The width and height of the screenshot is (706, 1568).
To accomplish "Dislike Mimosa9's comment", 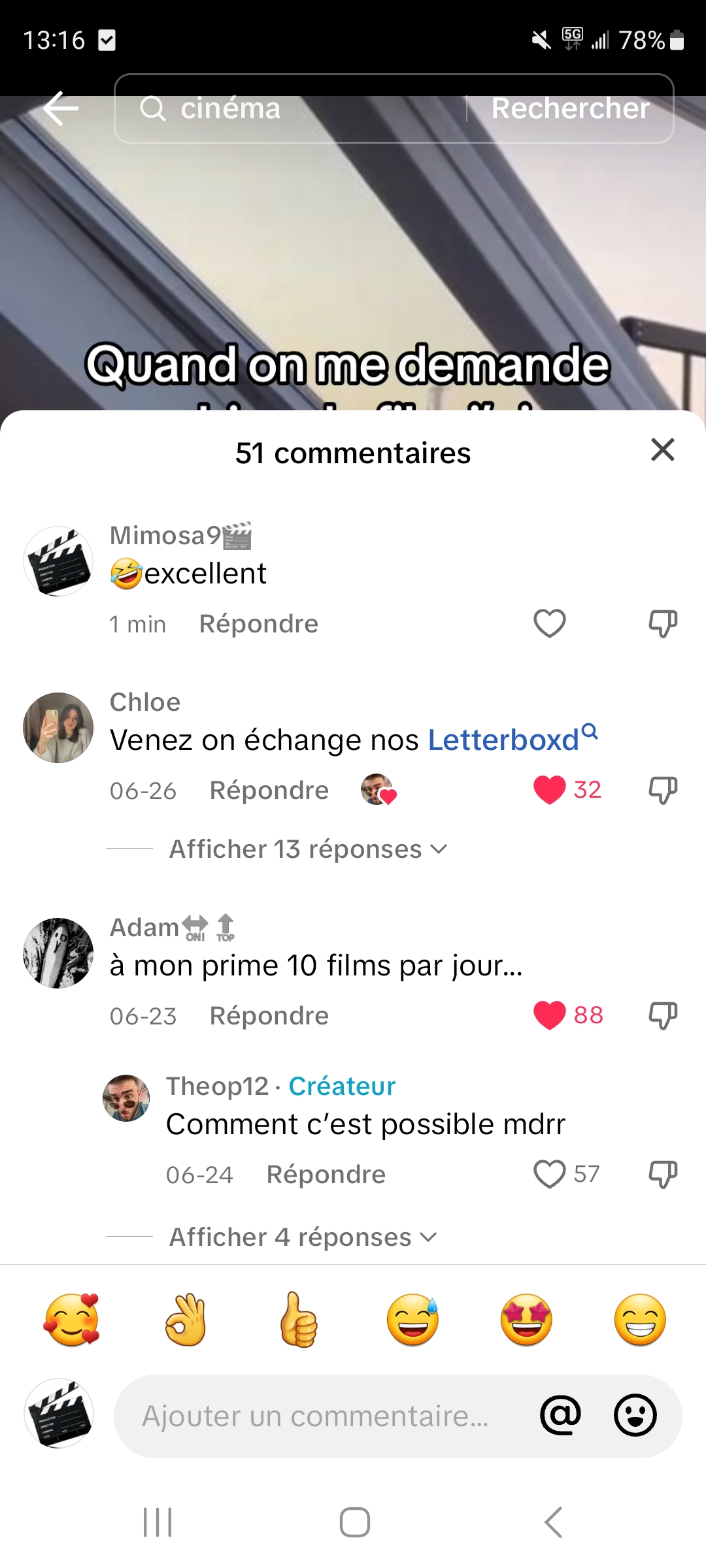I will tap(662, 623).
